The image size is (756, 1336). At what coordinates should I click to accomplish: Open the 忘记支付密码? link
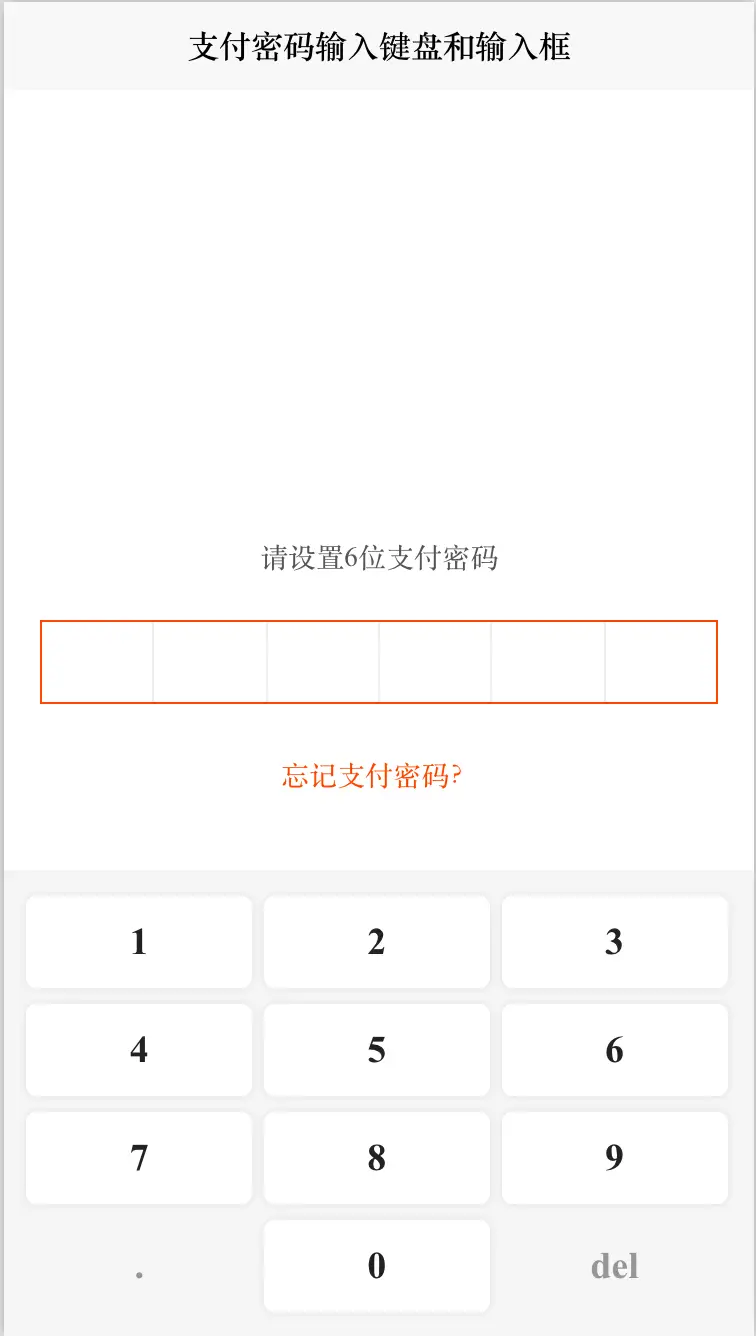pos(371,776)
